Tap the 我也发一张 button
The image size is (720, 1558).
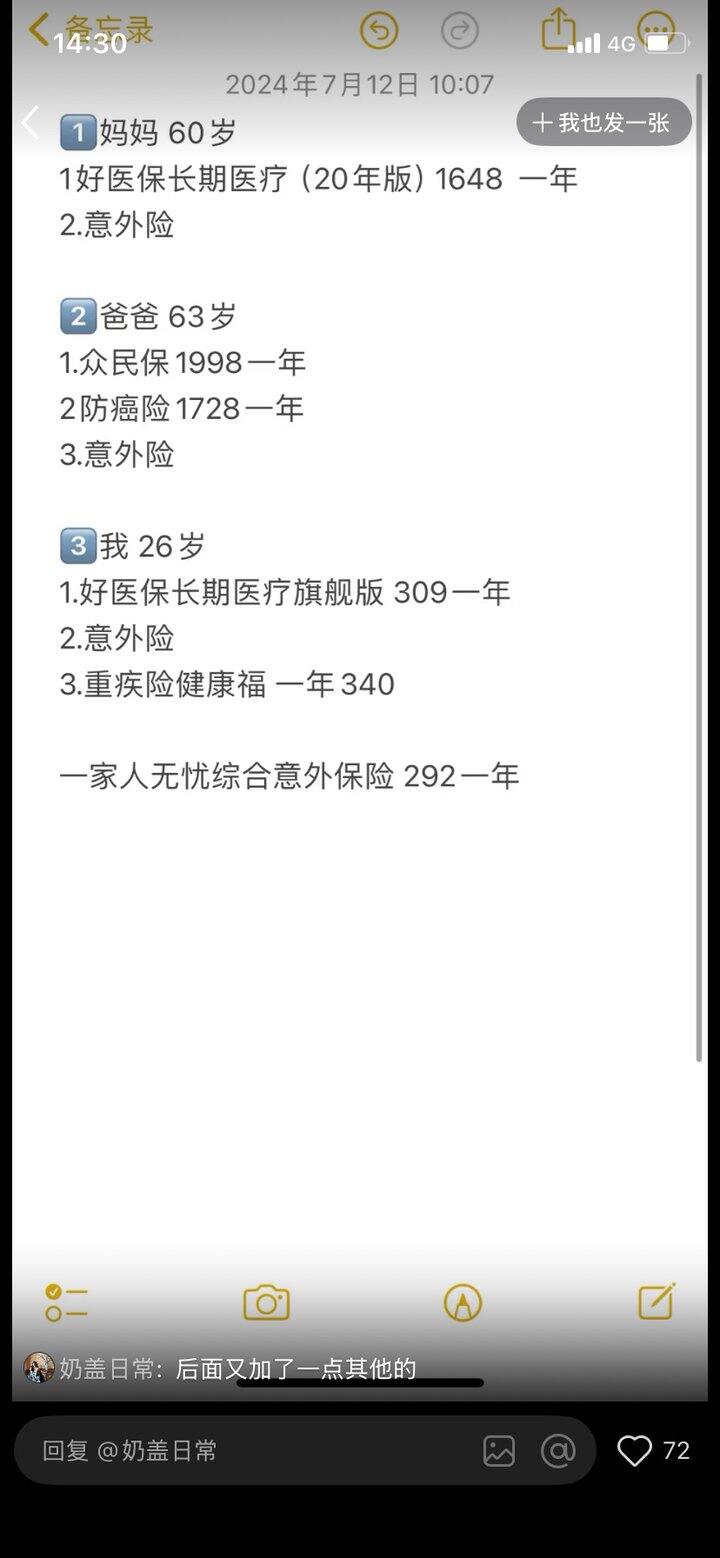pyautogui.click(x=603, y=123)
